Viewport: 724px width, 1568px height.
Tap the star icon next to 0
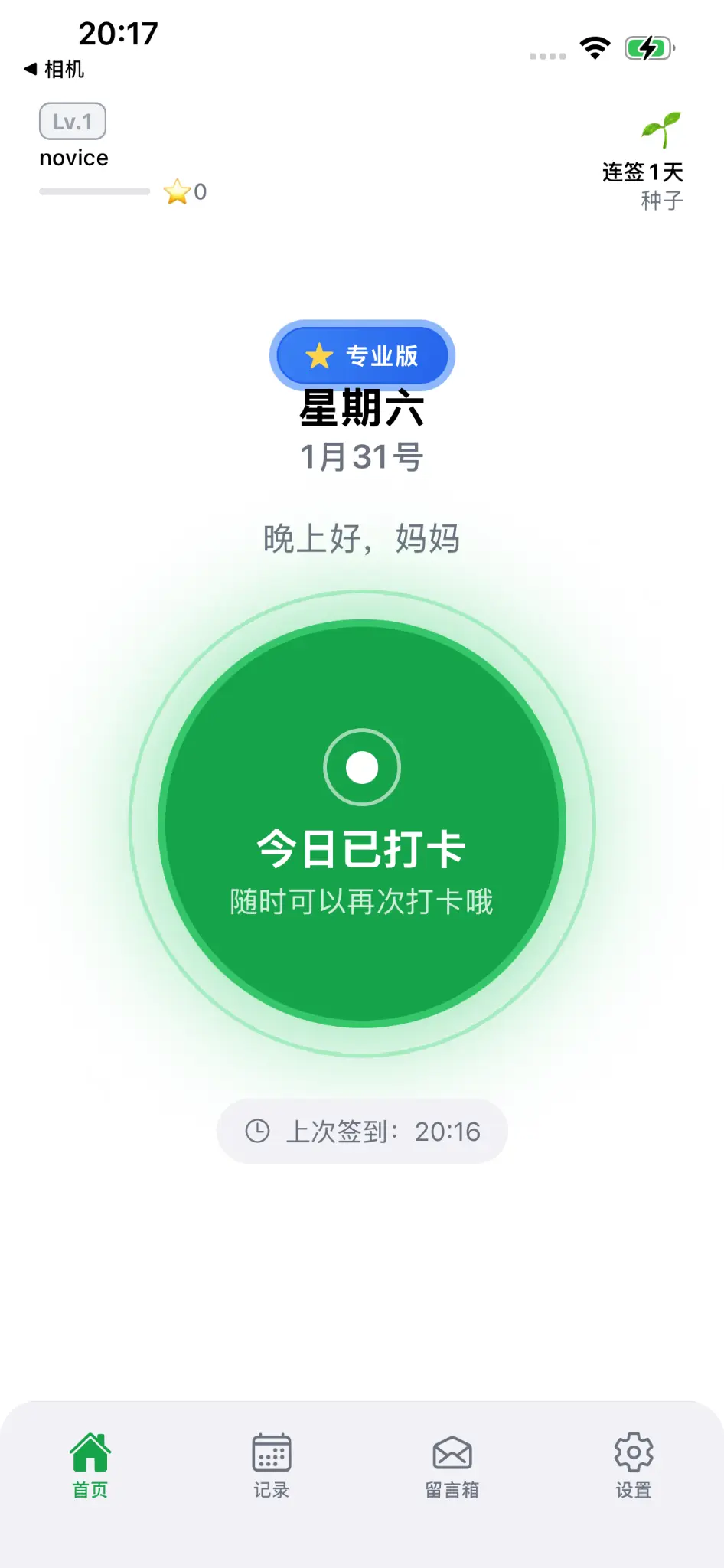pyautogui.click(x=178, y=193)
